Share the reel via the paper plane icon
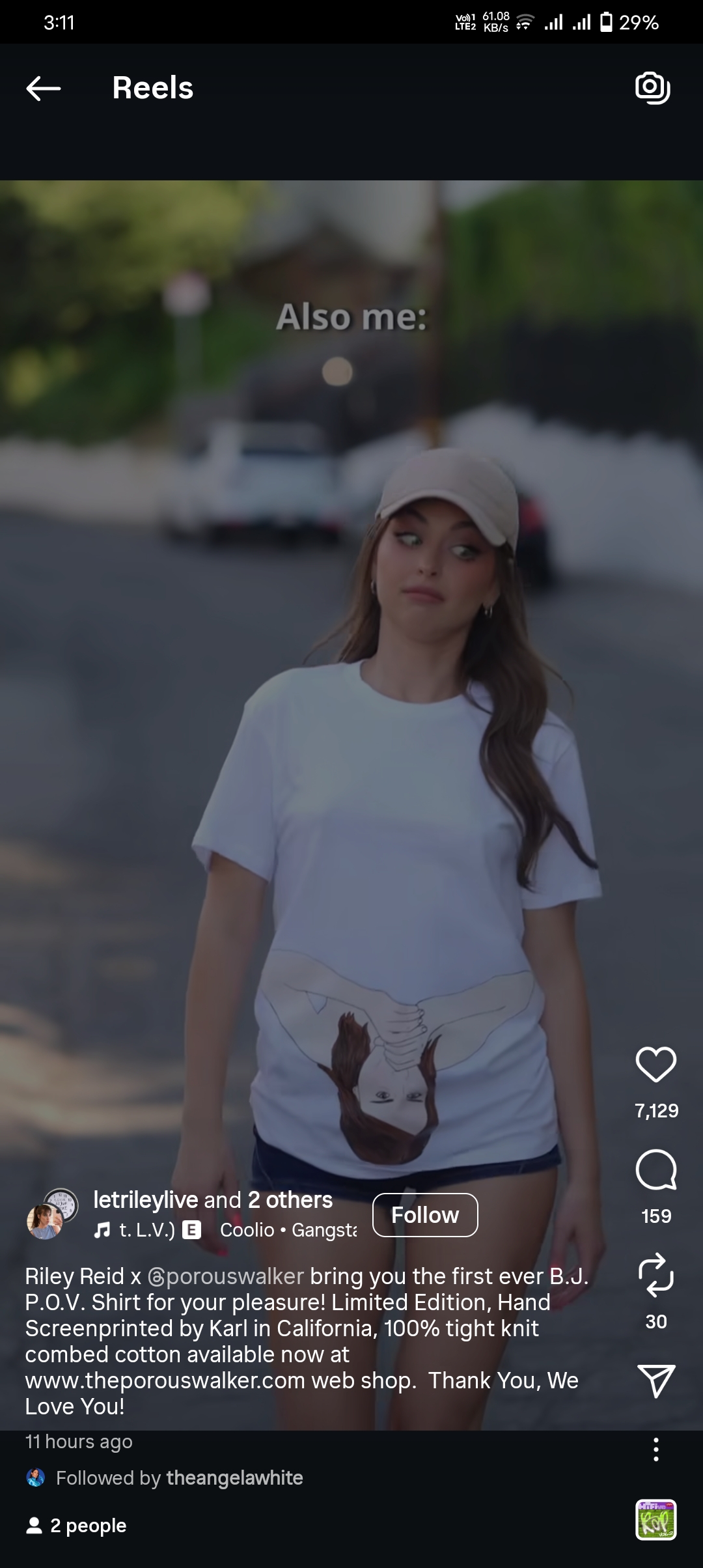This screenshot has height=1568, width=703. point(655,1380)
